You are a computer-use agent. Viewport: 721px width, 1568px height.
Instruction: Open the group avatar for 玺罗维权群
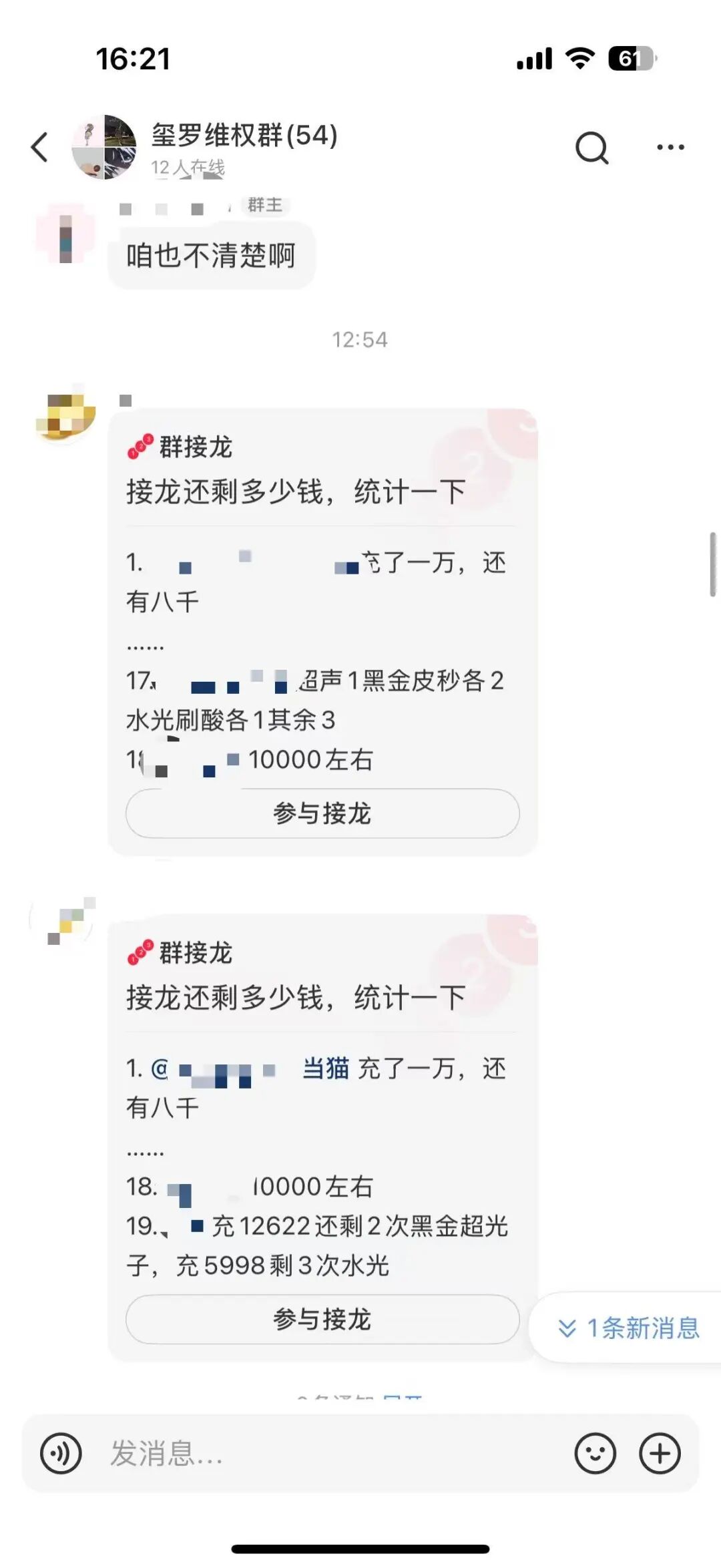104,147
